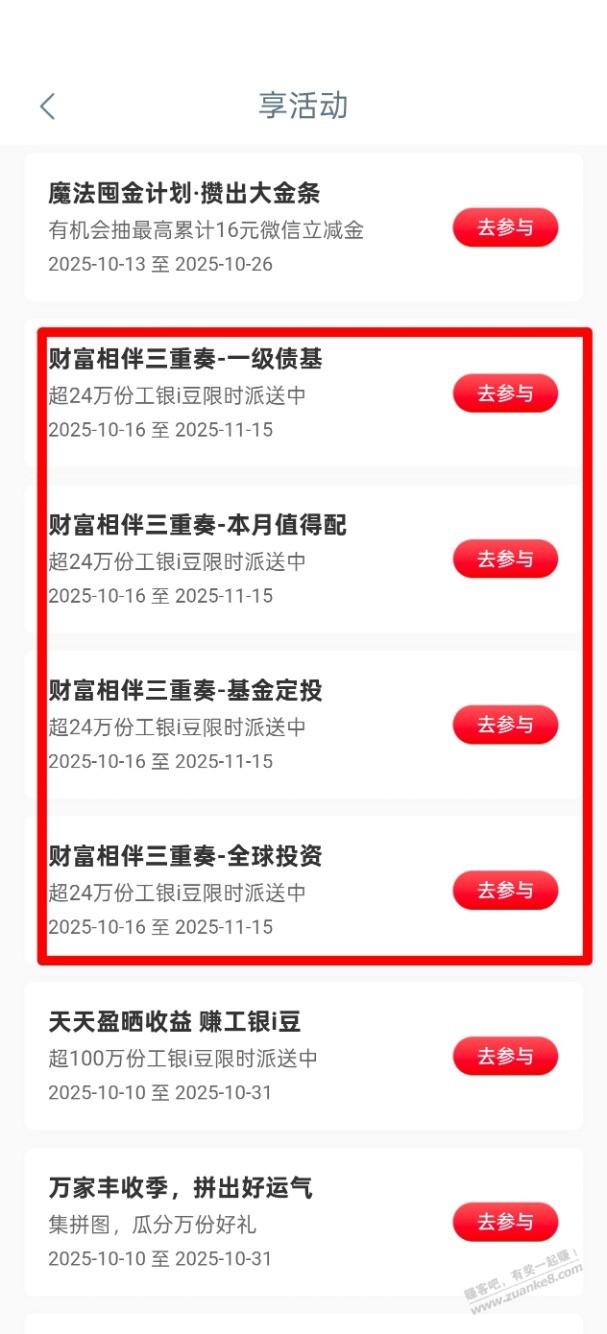Image resolution: width=607 pixels, height=1334 pixels.
Task: Go back from the 享活动 page
Action: pos(48,106)
